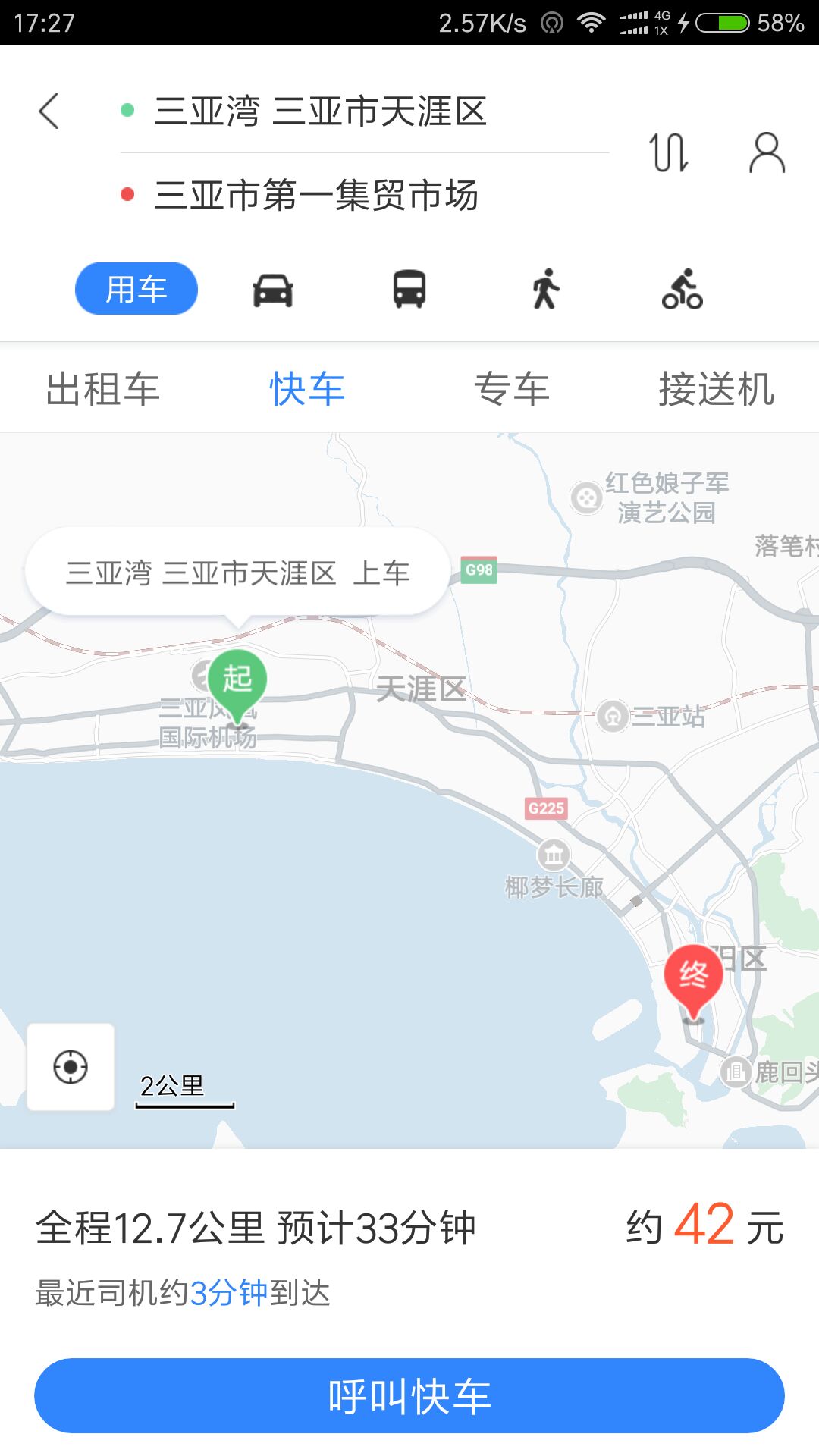Open the user profile icon
The image size is (819, 1456).
coord(767,152)
